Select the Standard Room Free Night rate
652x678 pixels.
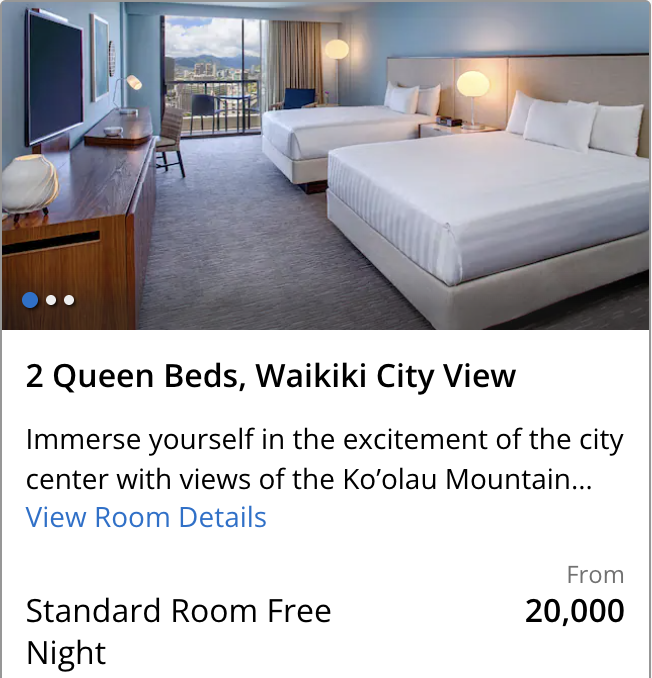click(178, 630)
